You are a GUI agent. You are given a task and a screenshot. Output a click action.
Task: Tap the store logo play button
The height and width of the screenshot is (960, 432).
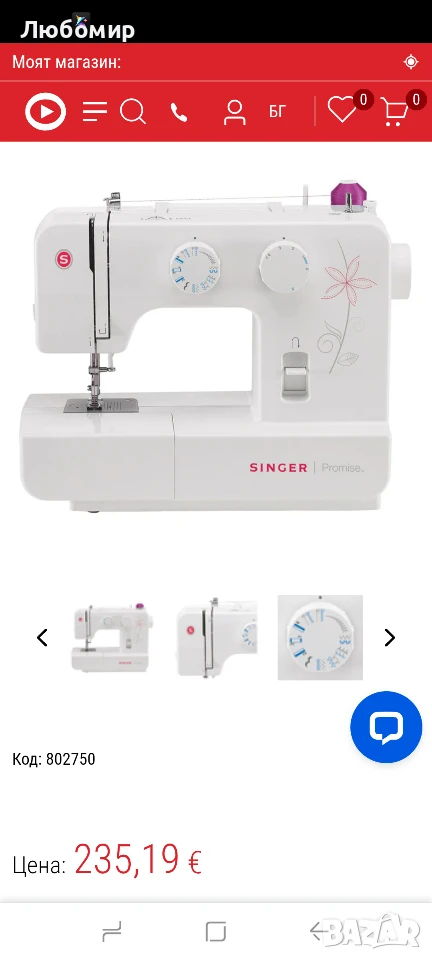pos(45,112)
